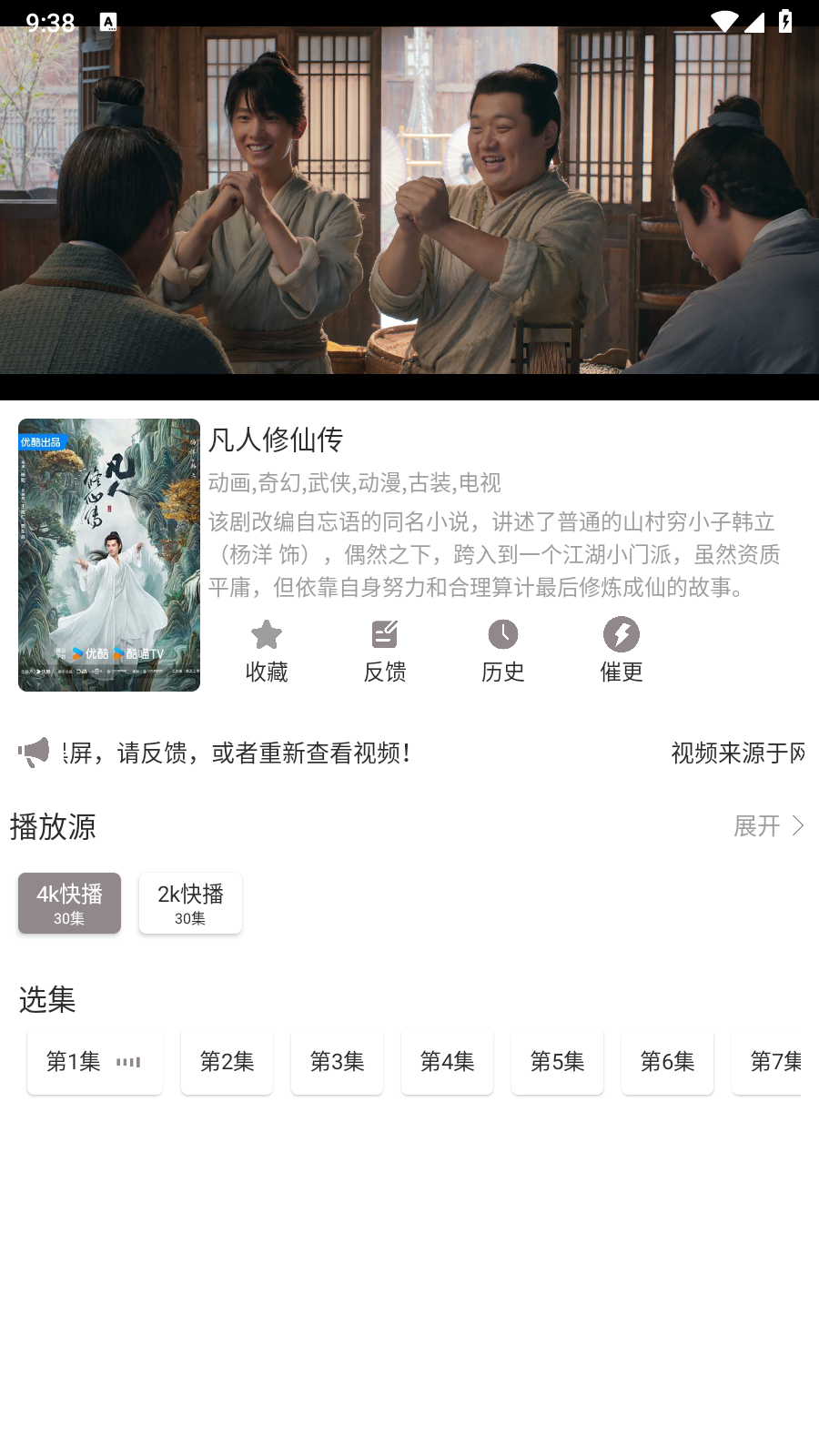The image size is (819, 1456).
Task: Click the announcement speaker icon
Action: pyautogui.click(x=34, y=753)
